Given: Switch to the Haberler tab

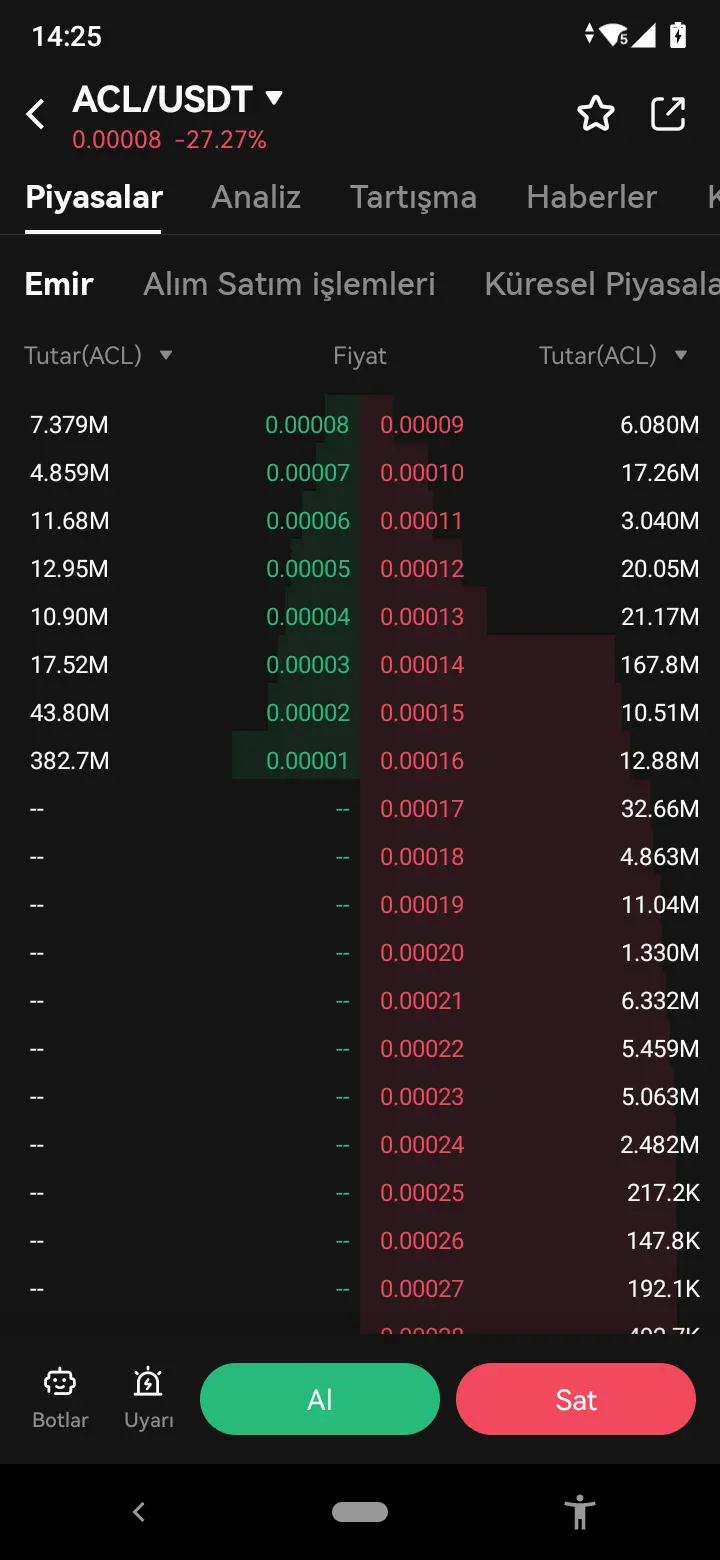Looking at the screenshot, I should pyautogui.click(x=592, y=197).
